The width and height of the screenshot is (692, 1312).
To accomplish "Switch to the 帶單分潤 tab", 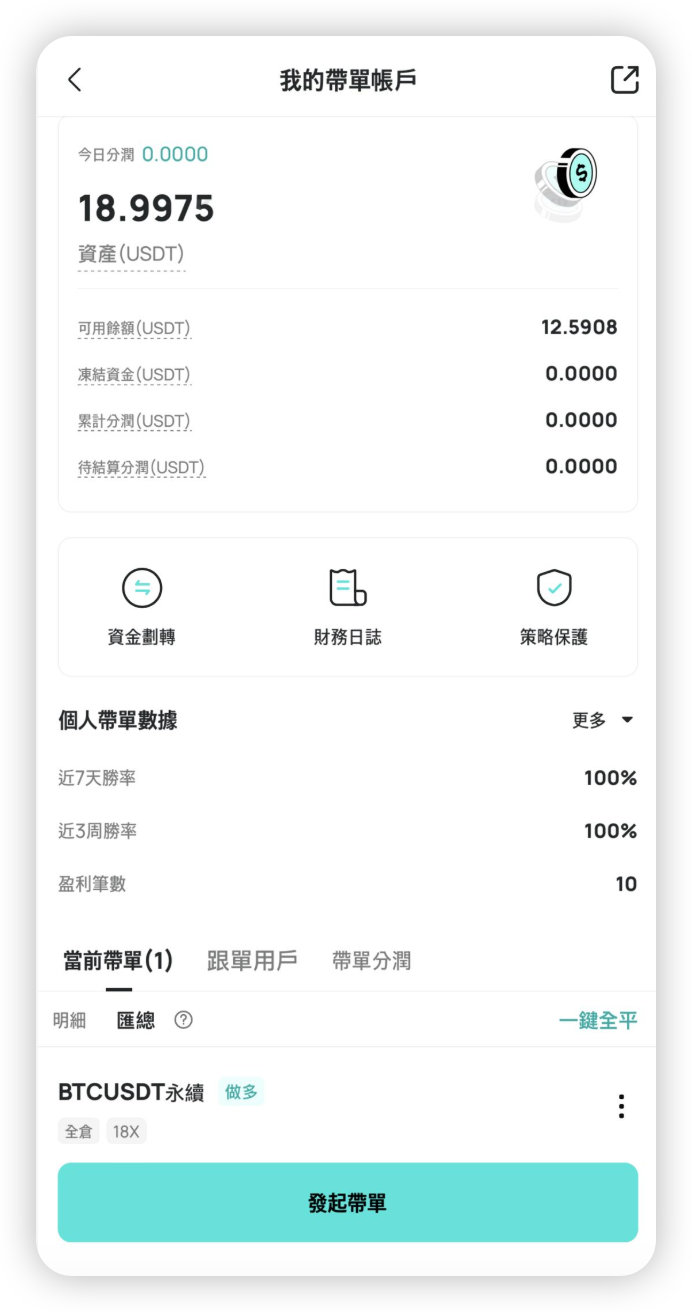I will [x=371, y=961].
